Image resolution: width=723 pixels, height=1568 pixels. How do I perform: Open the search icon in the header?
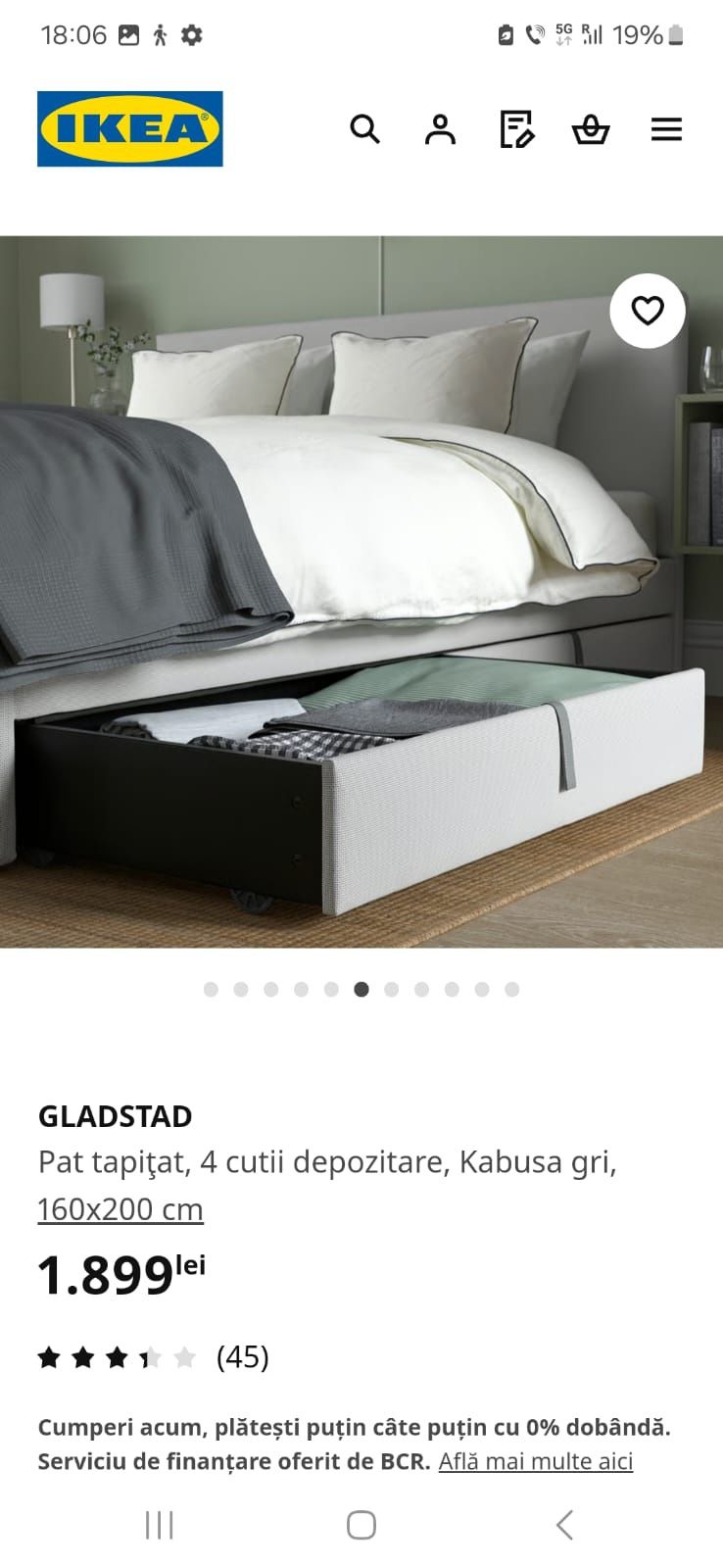pyautogui.click(x=364, y=129)
